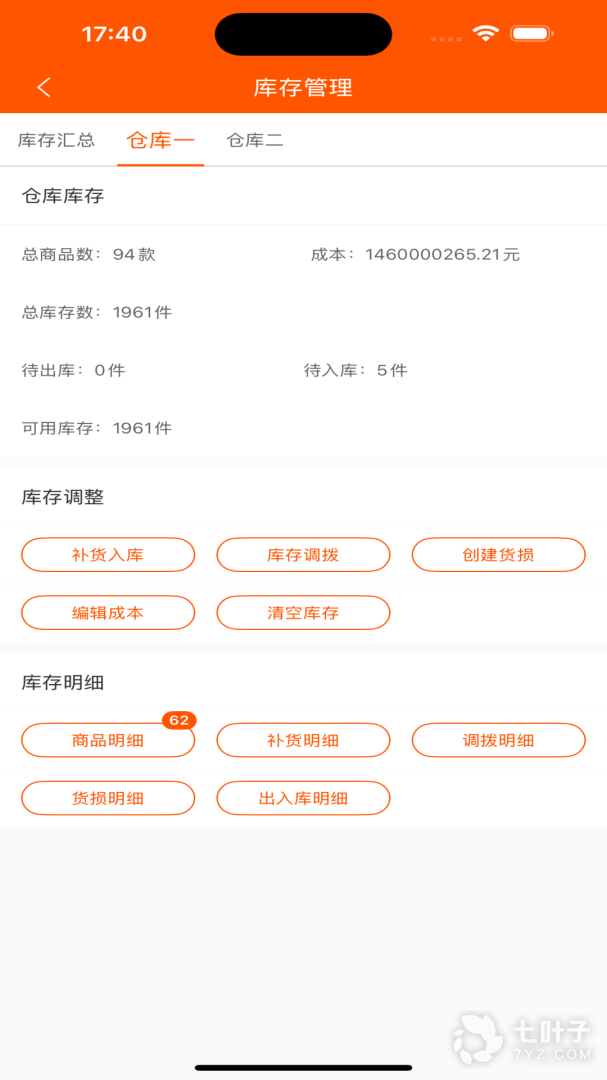Open 库存调拨
Viewport: 607px width, 1080px height.
(x=303, y=555)
